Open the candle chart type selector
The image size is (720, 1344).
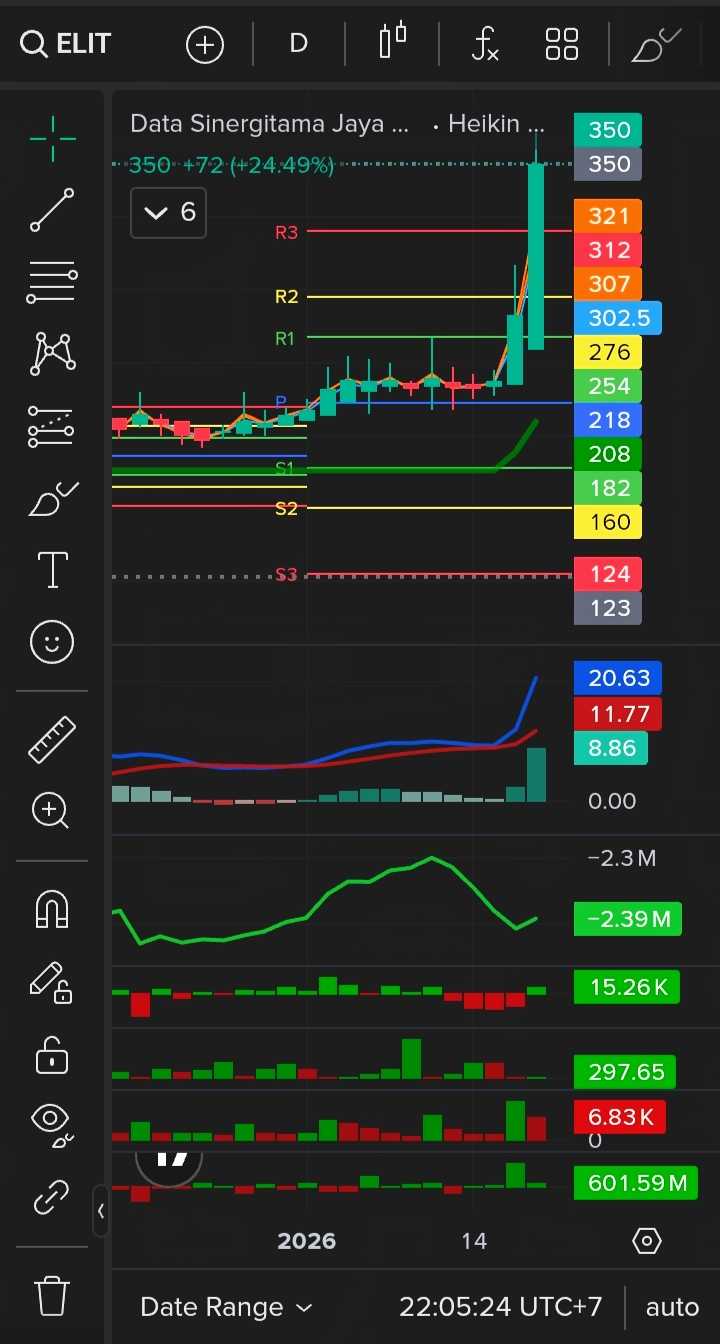(x=392, y=43)
